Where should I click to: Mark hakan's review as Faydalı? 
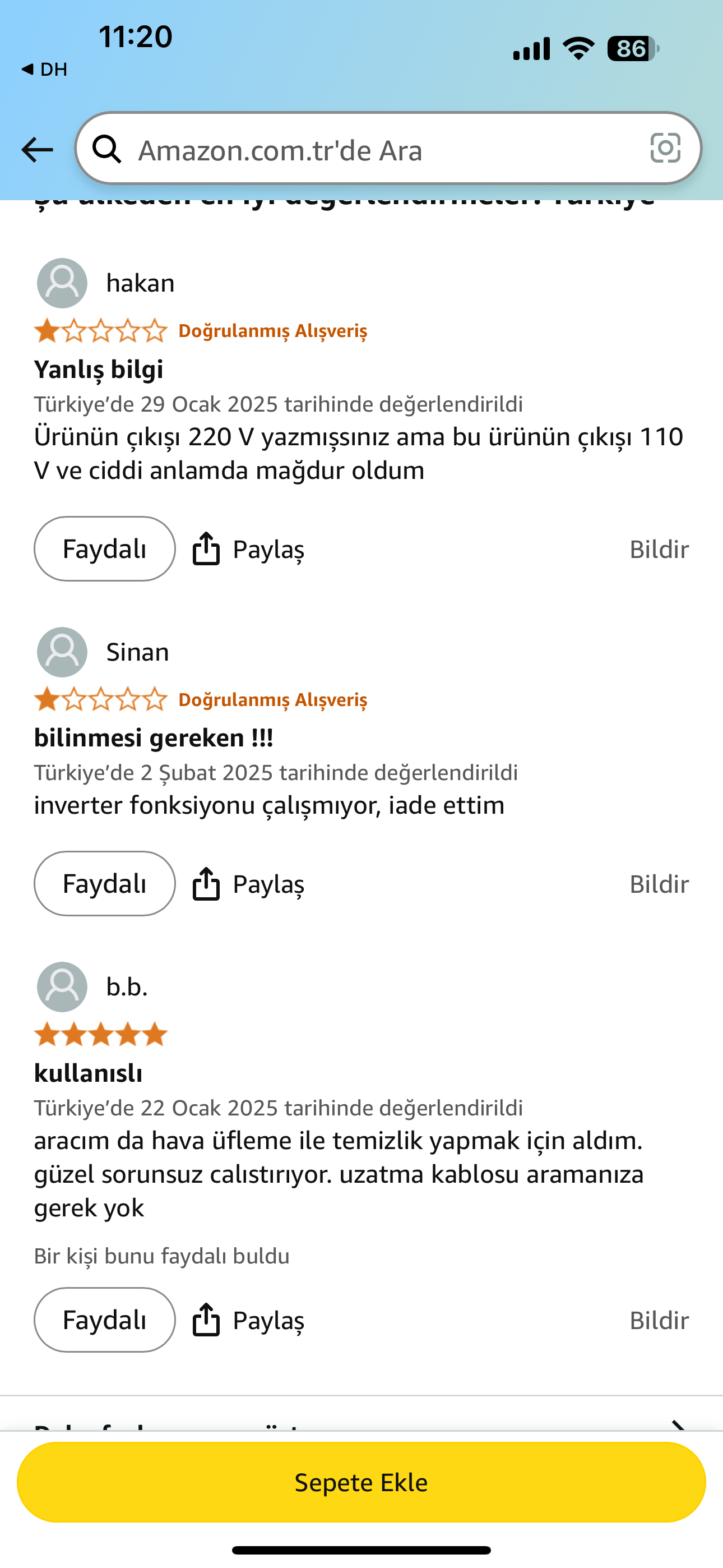coord(105,549)
